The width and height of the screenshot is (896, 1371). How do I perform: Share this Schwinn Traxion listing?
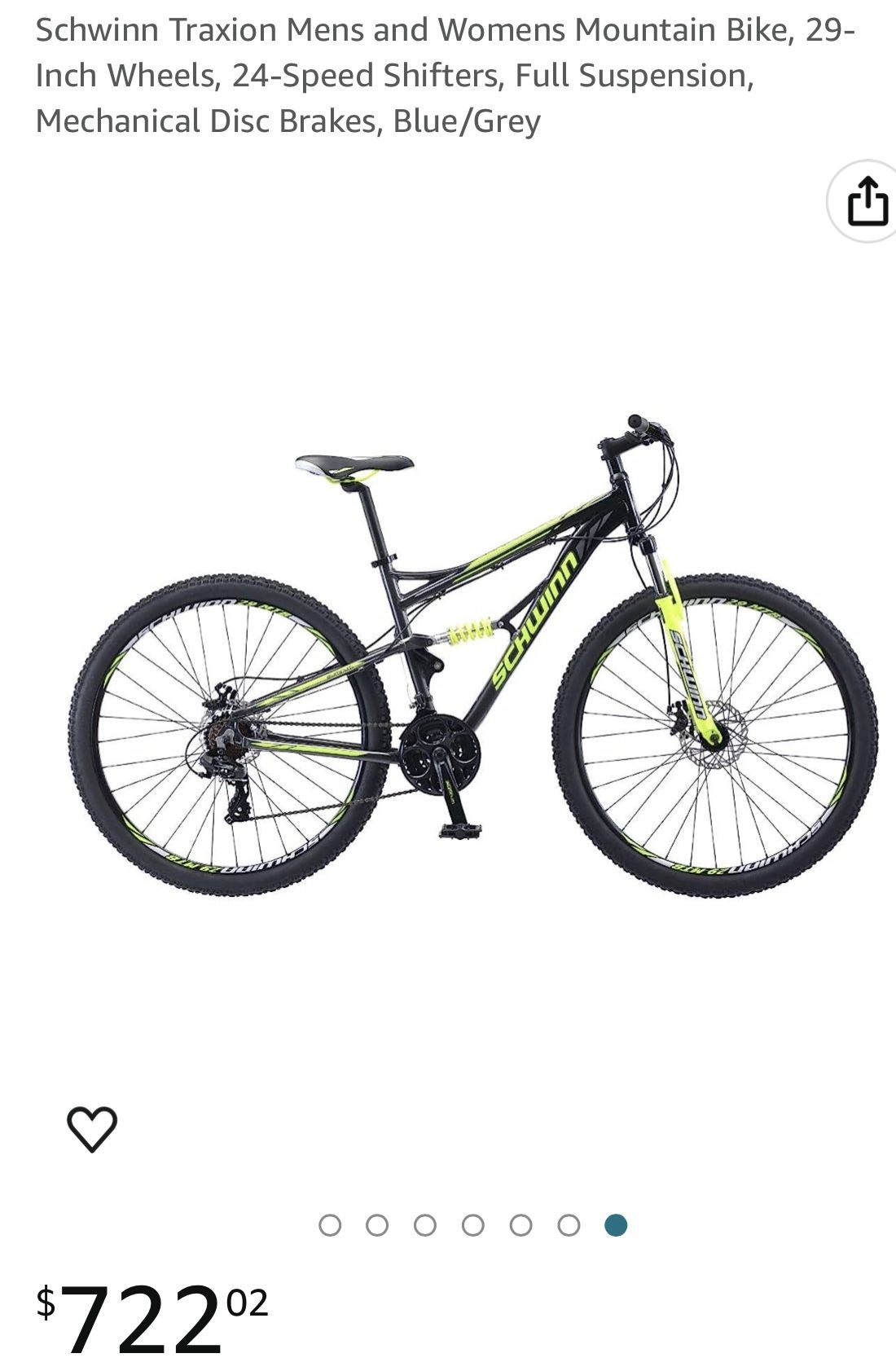coord(867,201)
